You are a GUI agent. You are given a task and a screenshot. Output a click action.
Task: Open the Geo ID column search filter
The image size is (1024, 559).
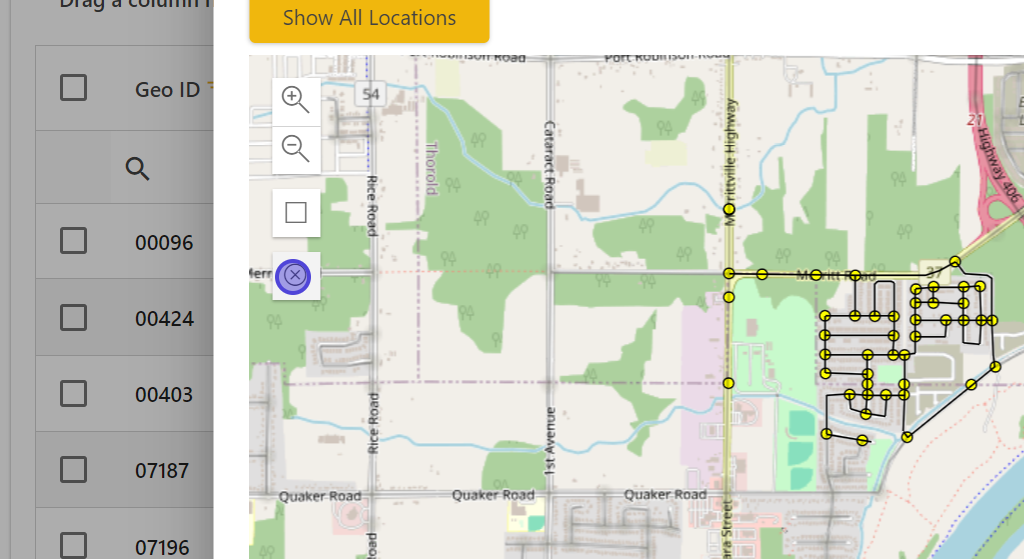(x=137, y=168)
